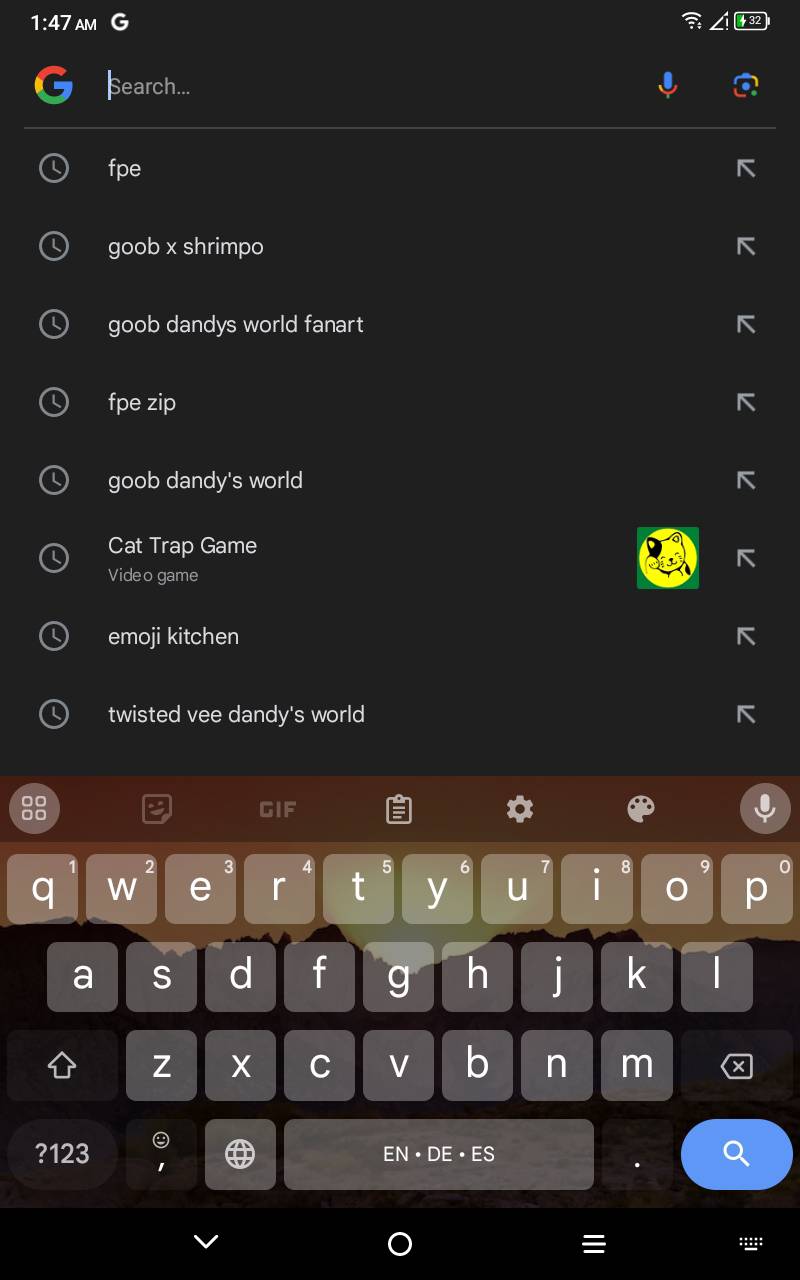The width and height of the screenshot is (800, 1280).
Task: Insert 'fpe zip' into search box arrow
Action: point(746,402)
